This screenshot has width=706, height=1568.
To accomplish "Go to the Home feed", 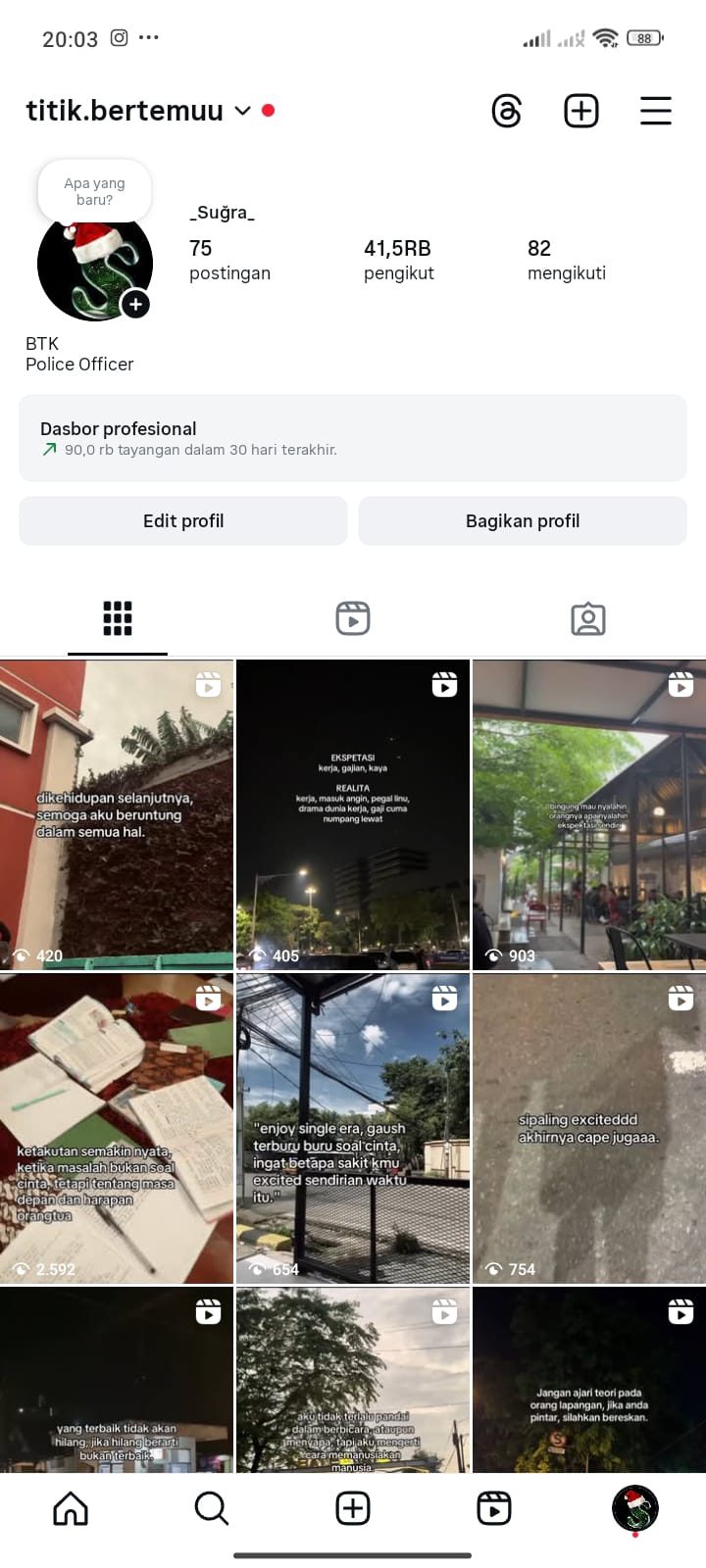I will tap(71, 1508).
